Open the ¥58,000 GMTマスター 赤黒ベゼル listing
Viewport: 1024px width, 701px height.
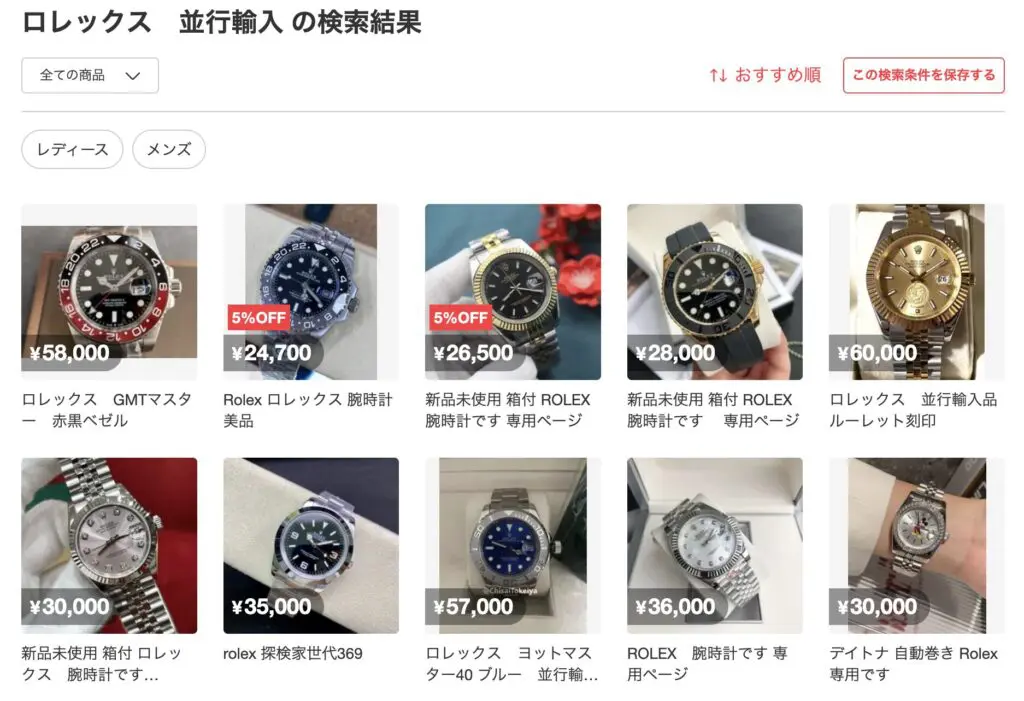coord(109,292)
